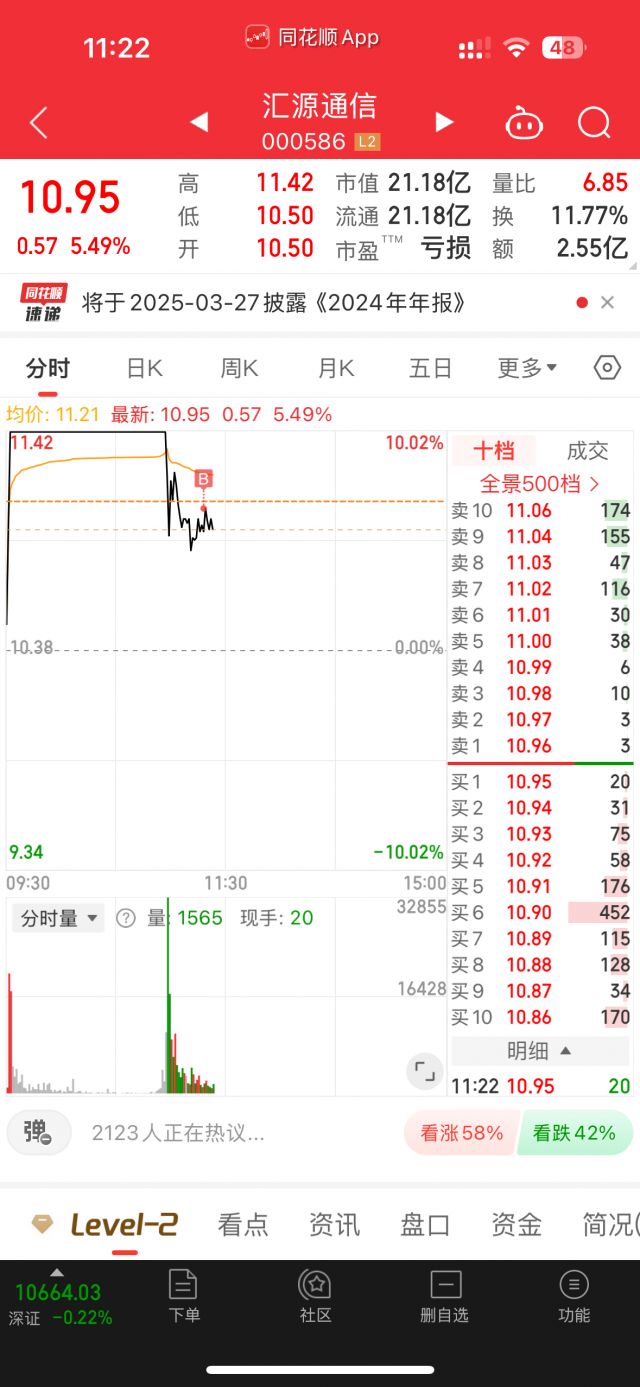Open the search magnifier

click(x=594, y=123)
